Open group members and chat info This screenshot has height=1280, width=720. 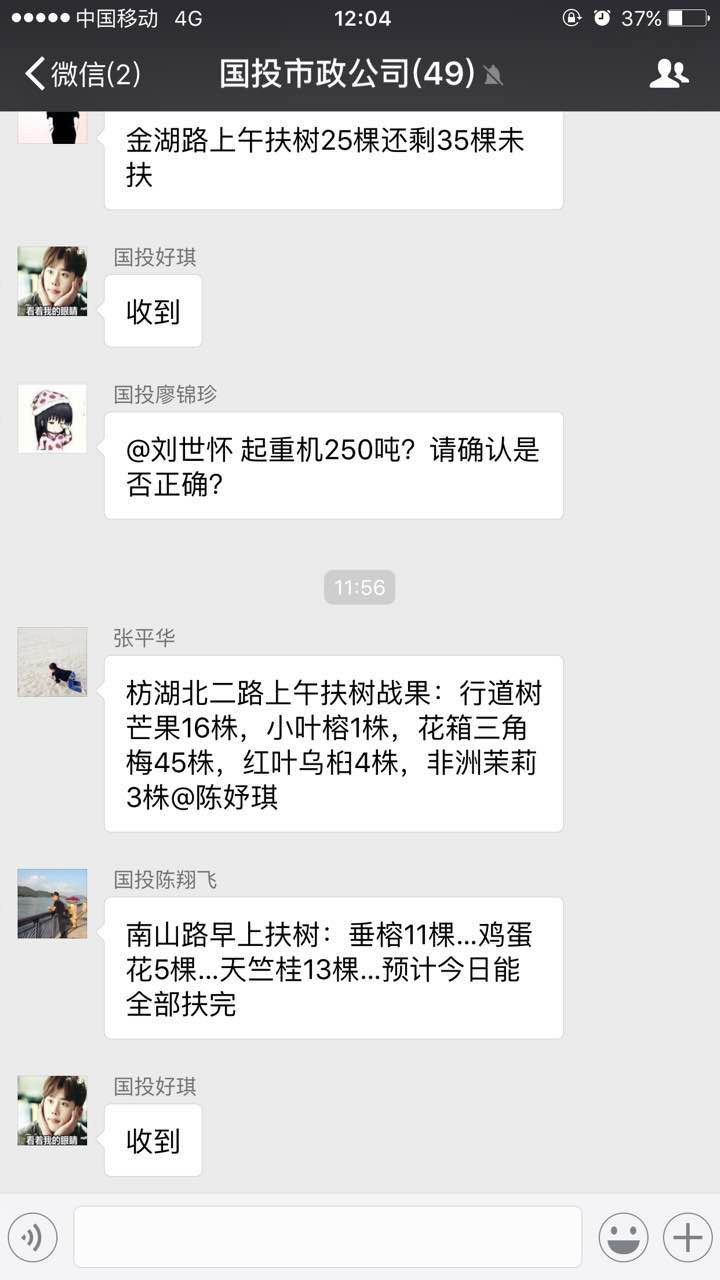click(668, 74)
